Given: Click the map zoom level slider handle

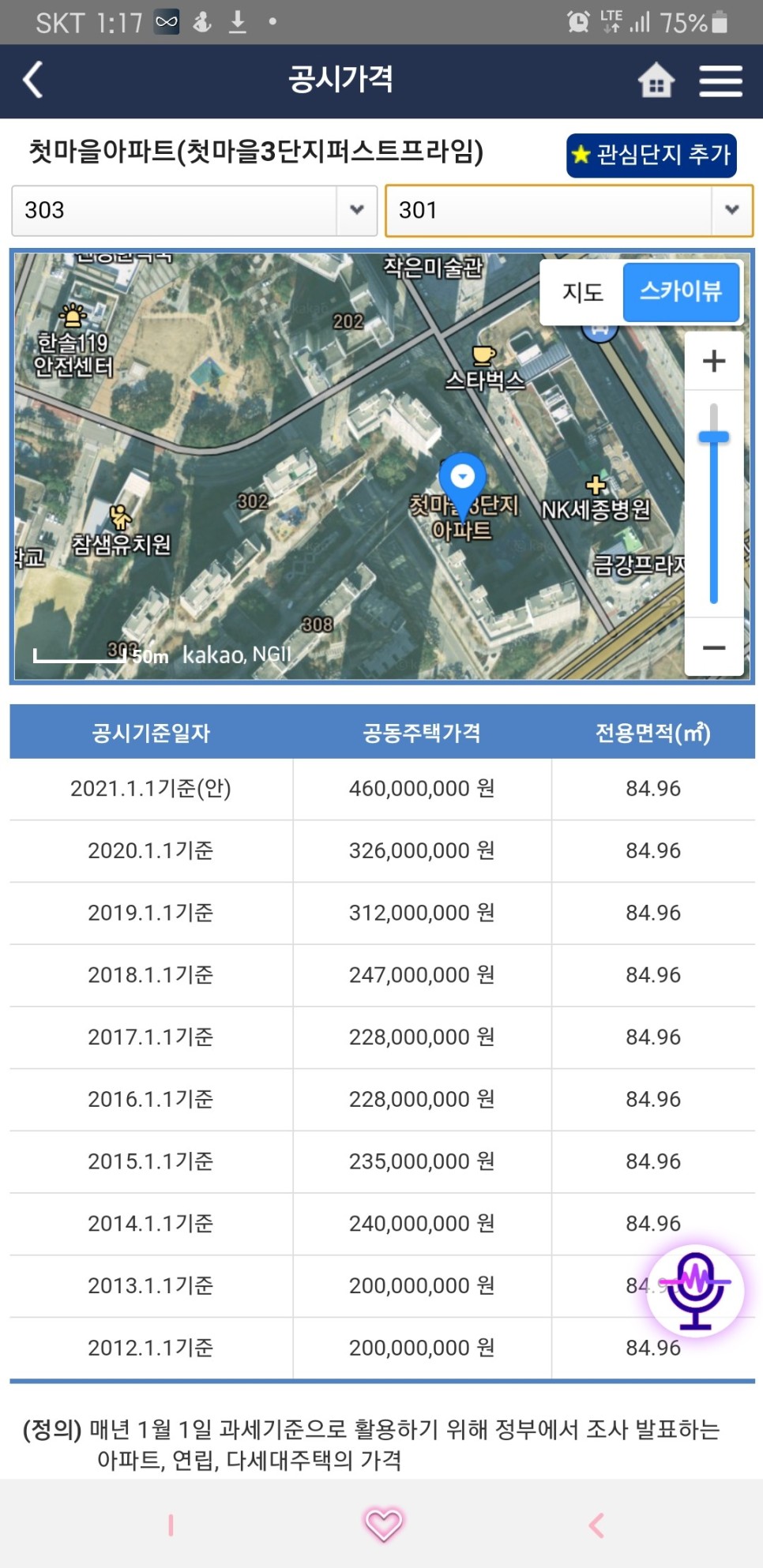Looking at the screenshot, I should click(x=713, y=435).
